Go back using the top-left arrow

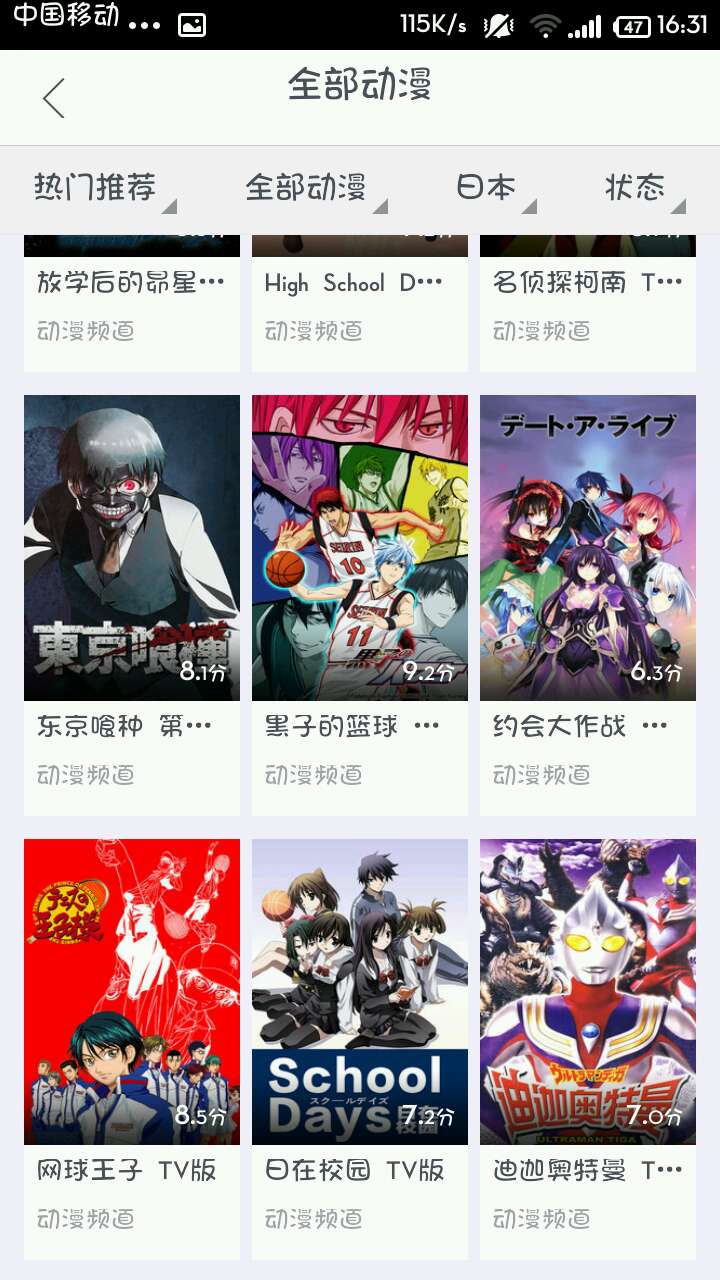(x=54, y=98)
